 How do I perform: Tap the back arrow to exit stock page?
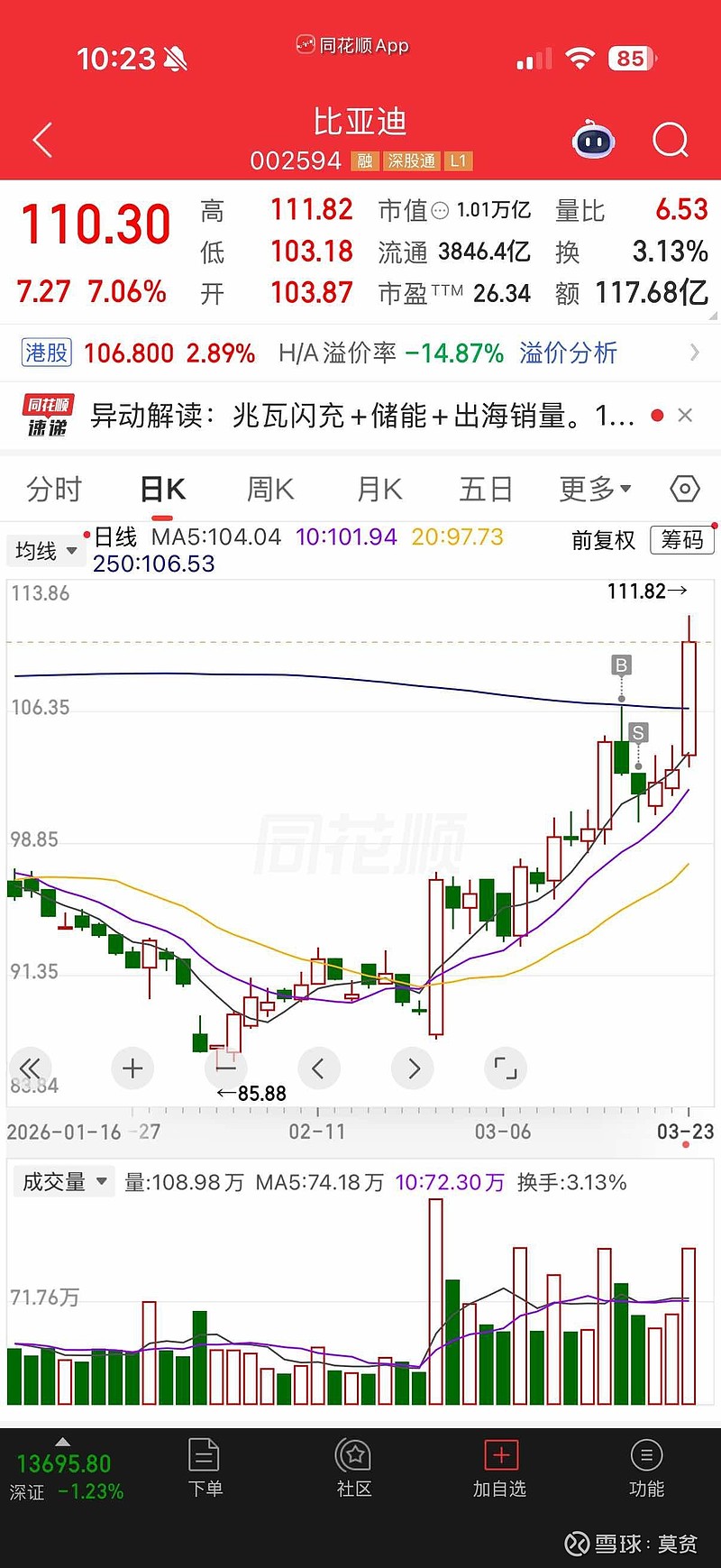point(41,140)
